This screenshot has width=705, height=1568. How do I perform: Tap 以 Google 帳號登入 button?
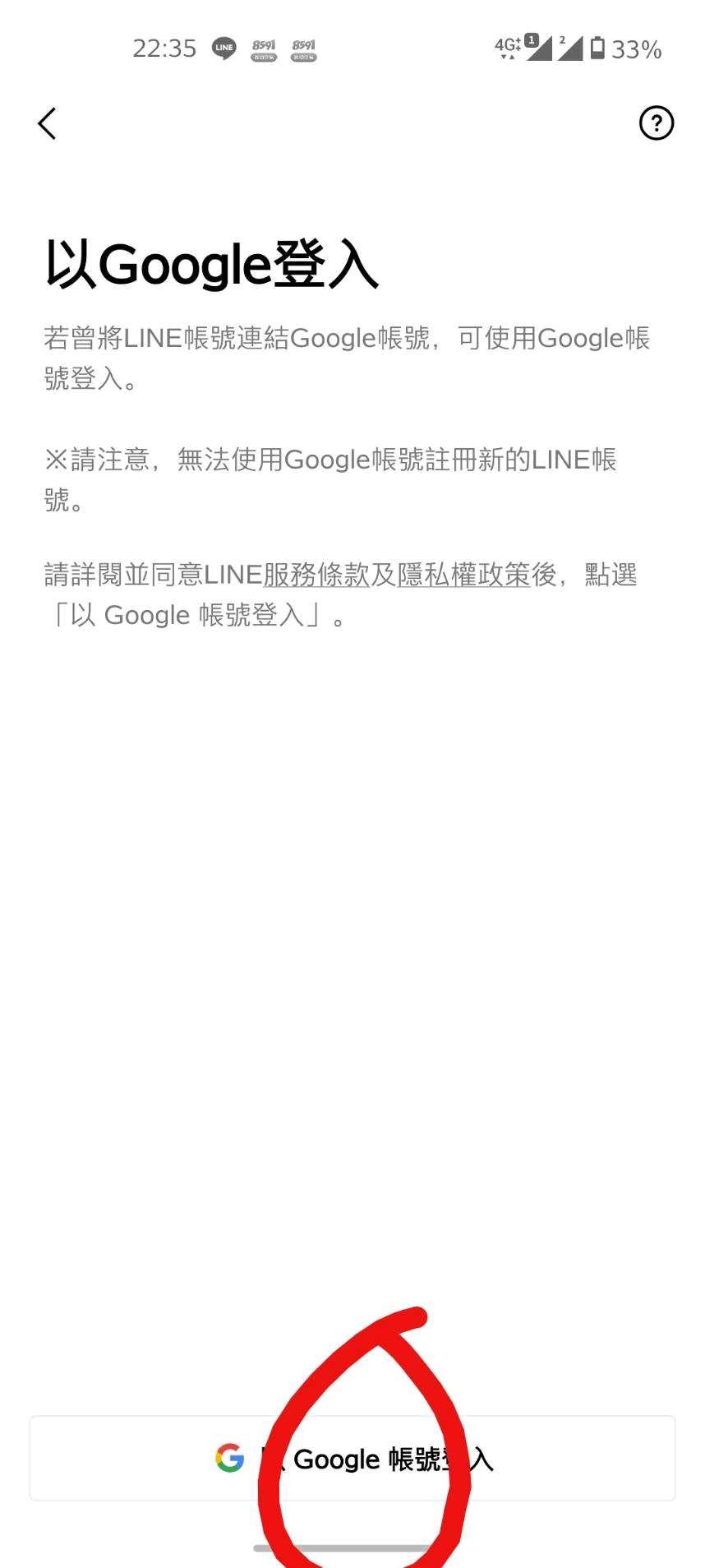(x=352, y=1458)
